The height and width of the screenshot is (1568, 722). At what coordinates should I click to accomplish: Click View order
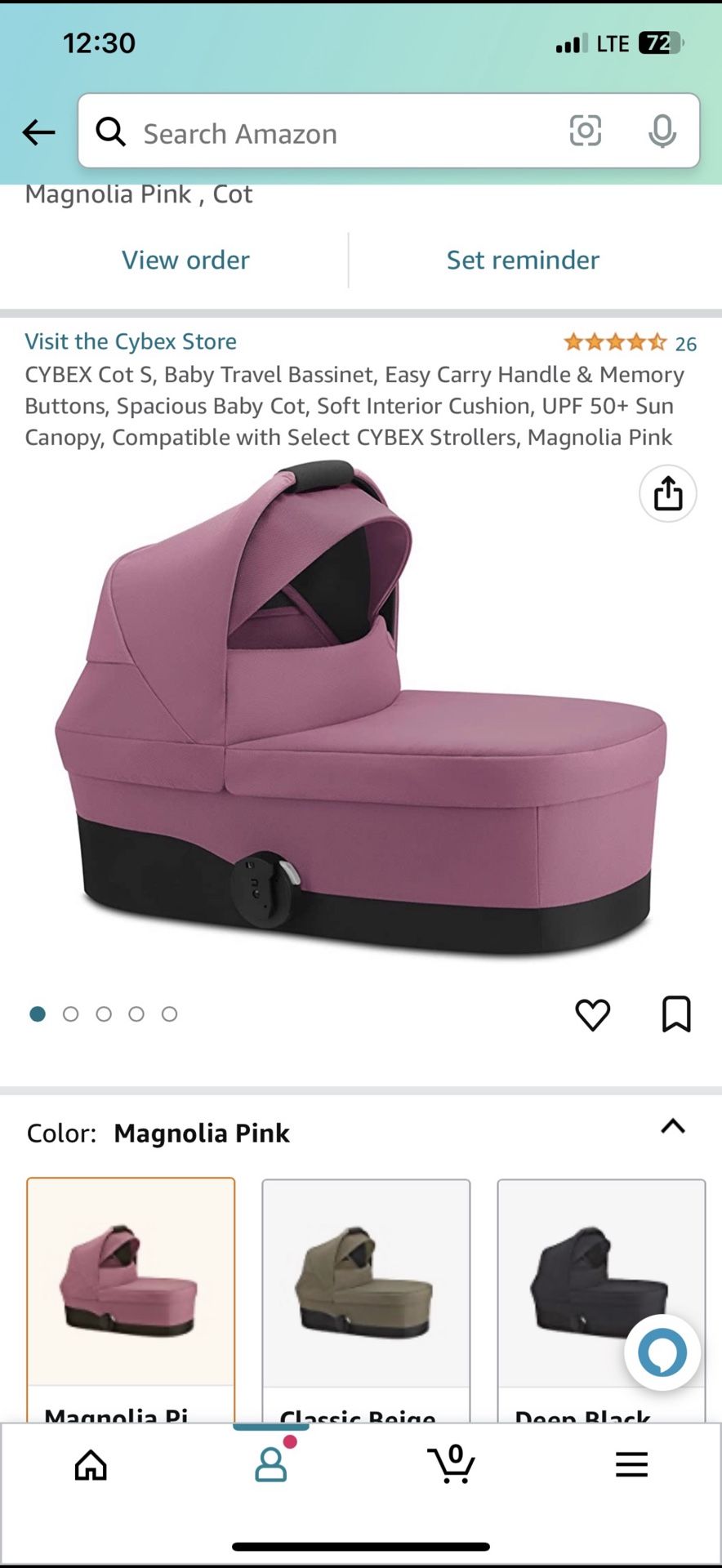(x=185, y=260)
